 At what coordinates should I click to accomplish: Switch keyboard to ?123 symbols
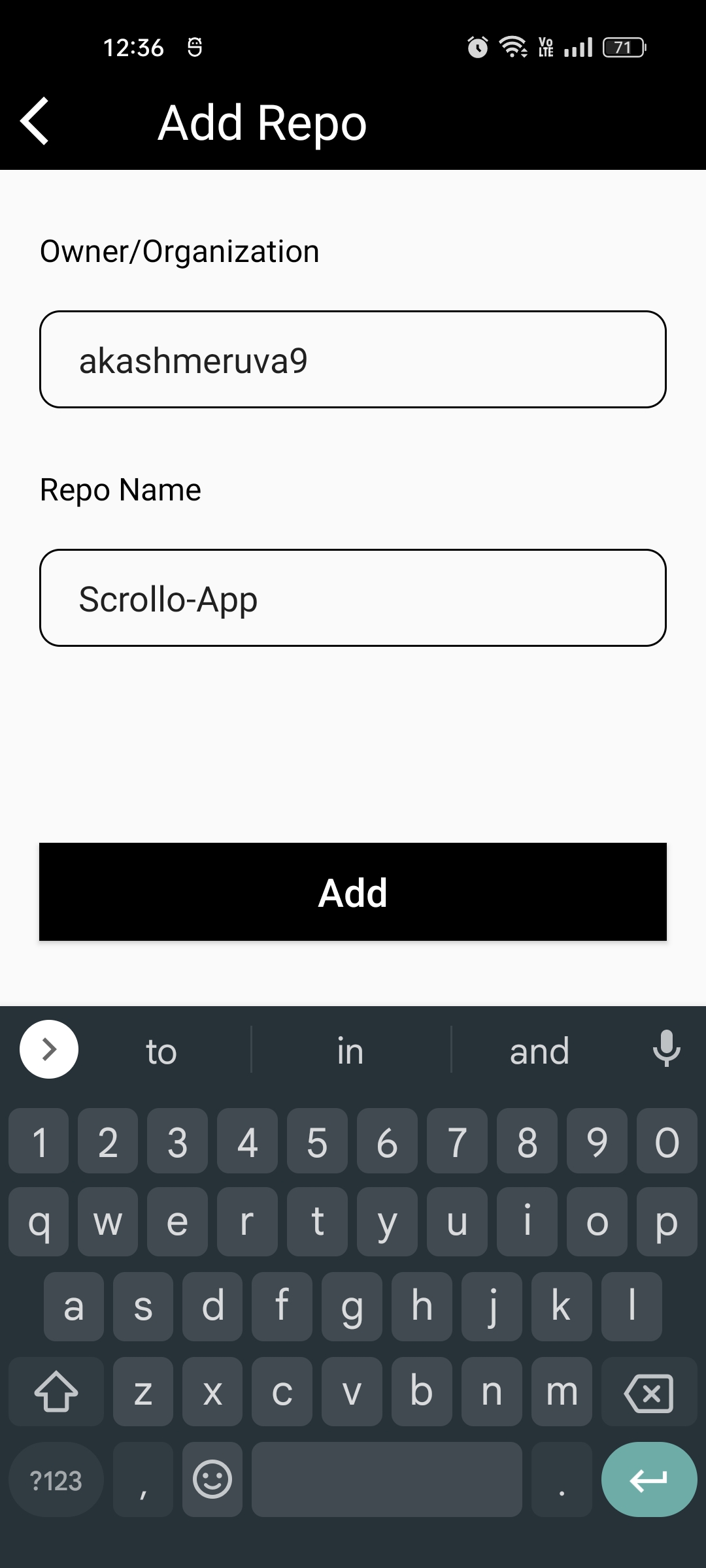click(56, 1480)
